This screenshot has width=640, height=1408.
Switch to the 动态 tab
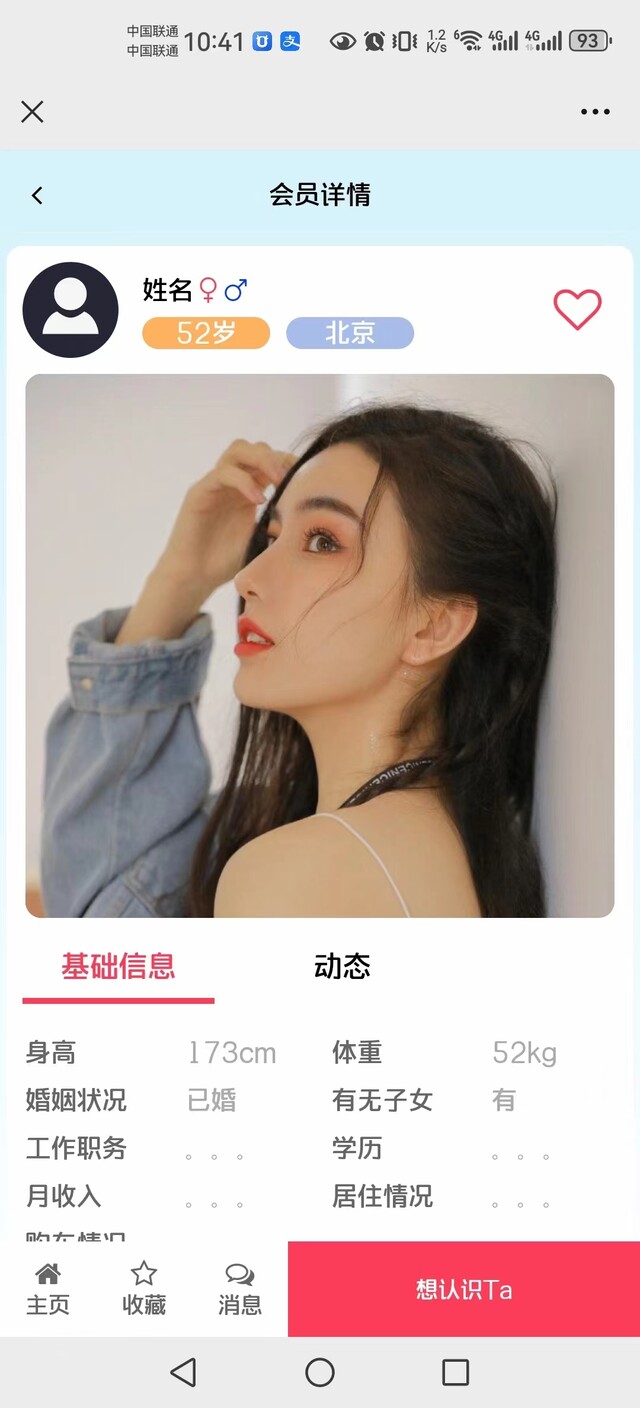(x=342, y=966)
